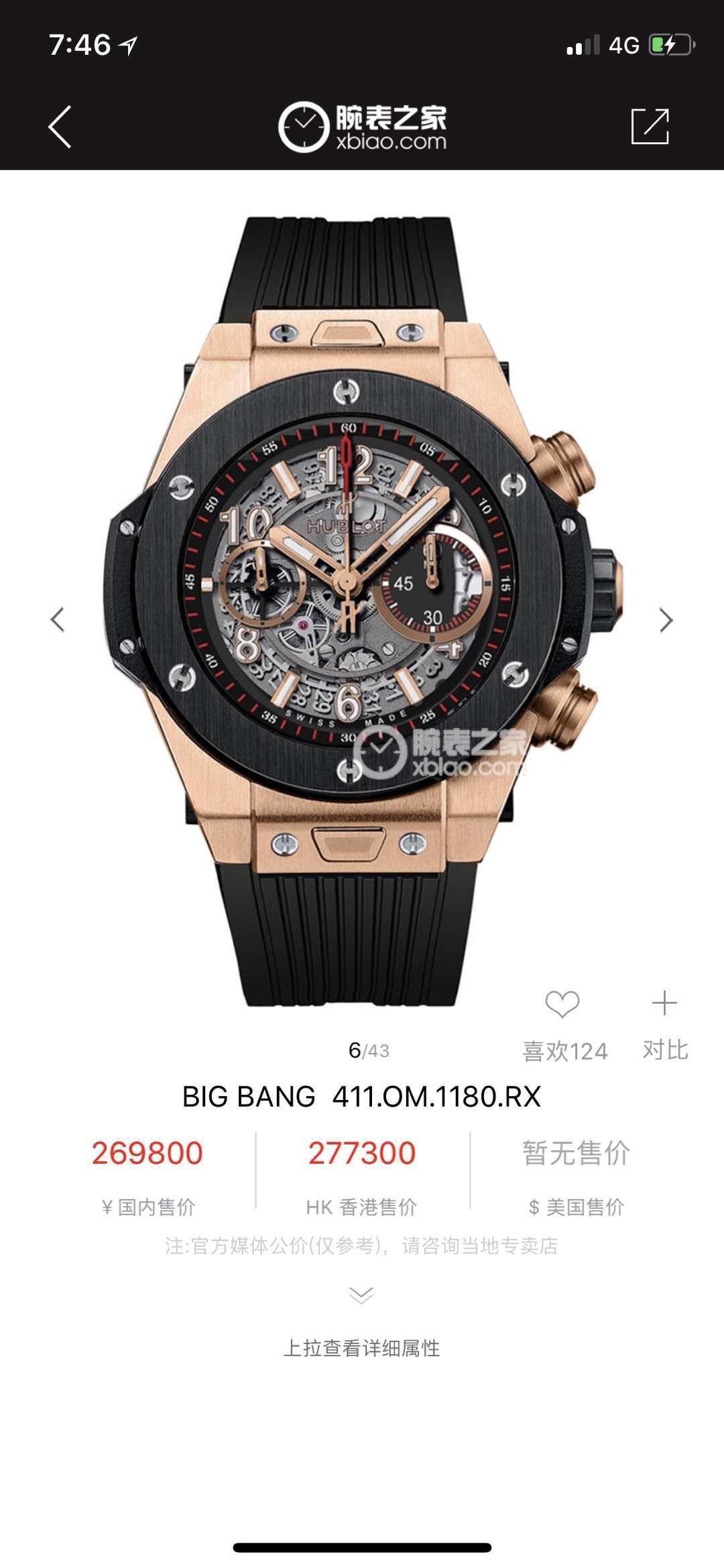Expand detailed attributes with the down chevron
The height and width of the screenshot is (1568, 724).
(361, 1294)
